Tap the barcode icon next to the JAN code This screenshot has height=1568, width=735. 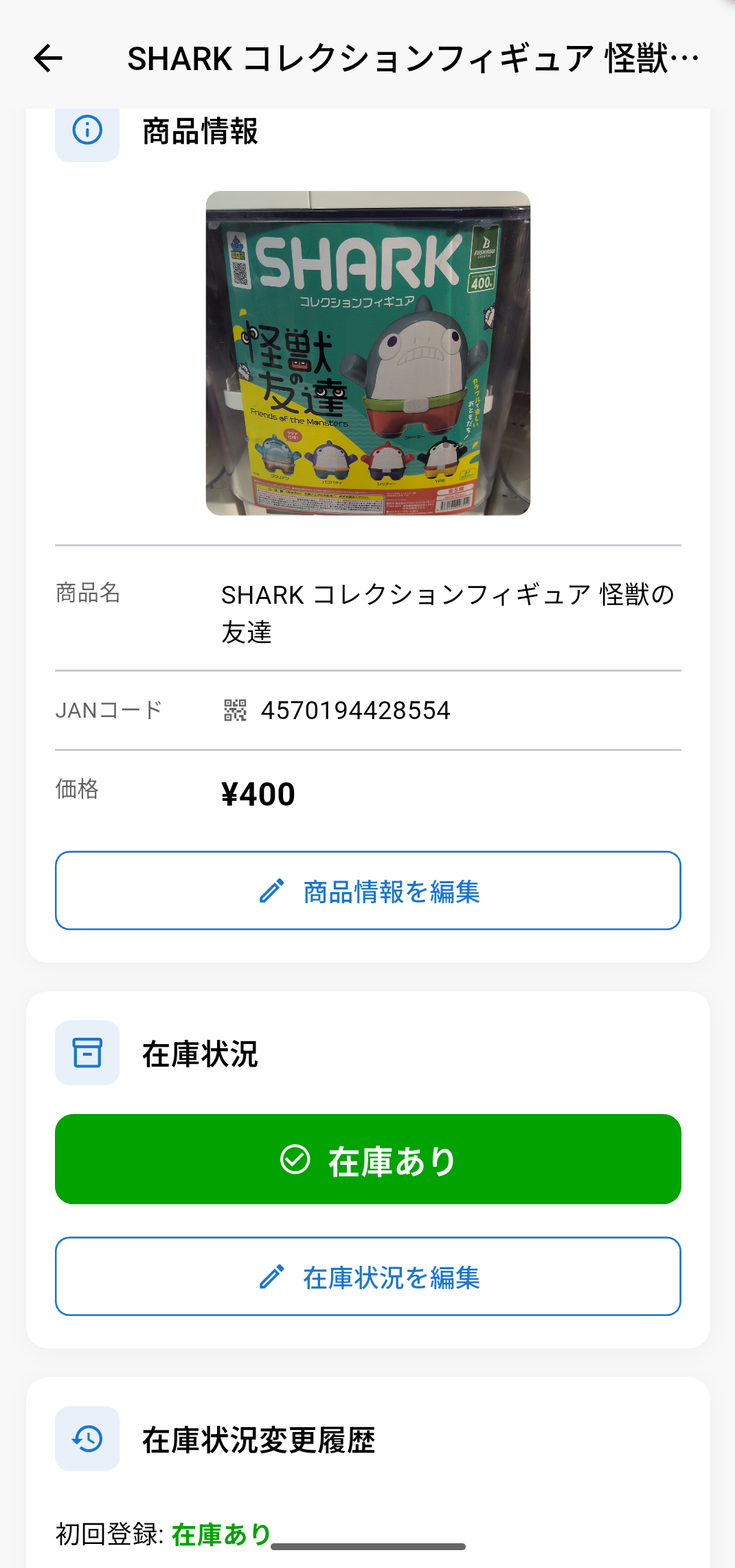(x=234, y=711)
